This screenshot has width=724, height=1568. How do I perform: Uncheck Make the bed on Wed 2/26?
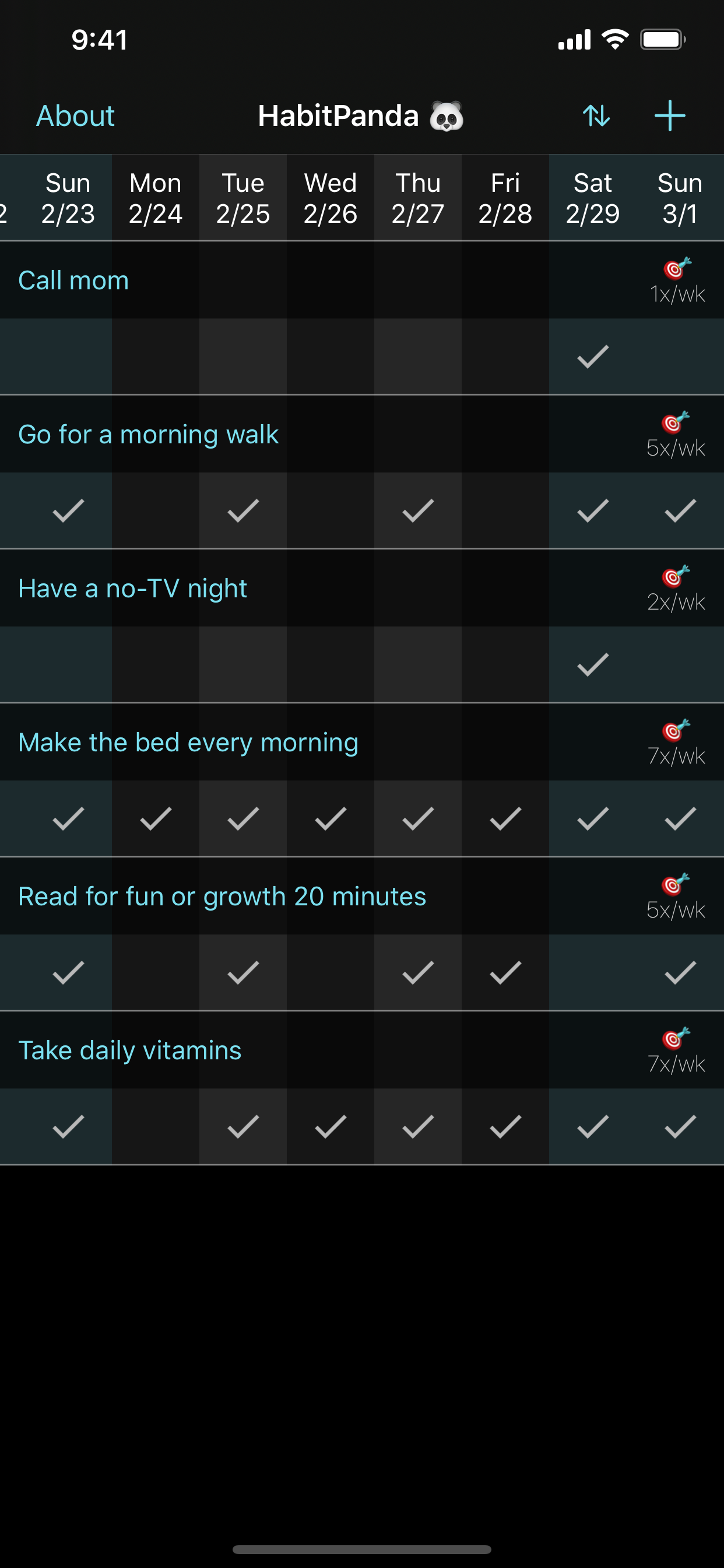331,818
